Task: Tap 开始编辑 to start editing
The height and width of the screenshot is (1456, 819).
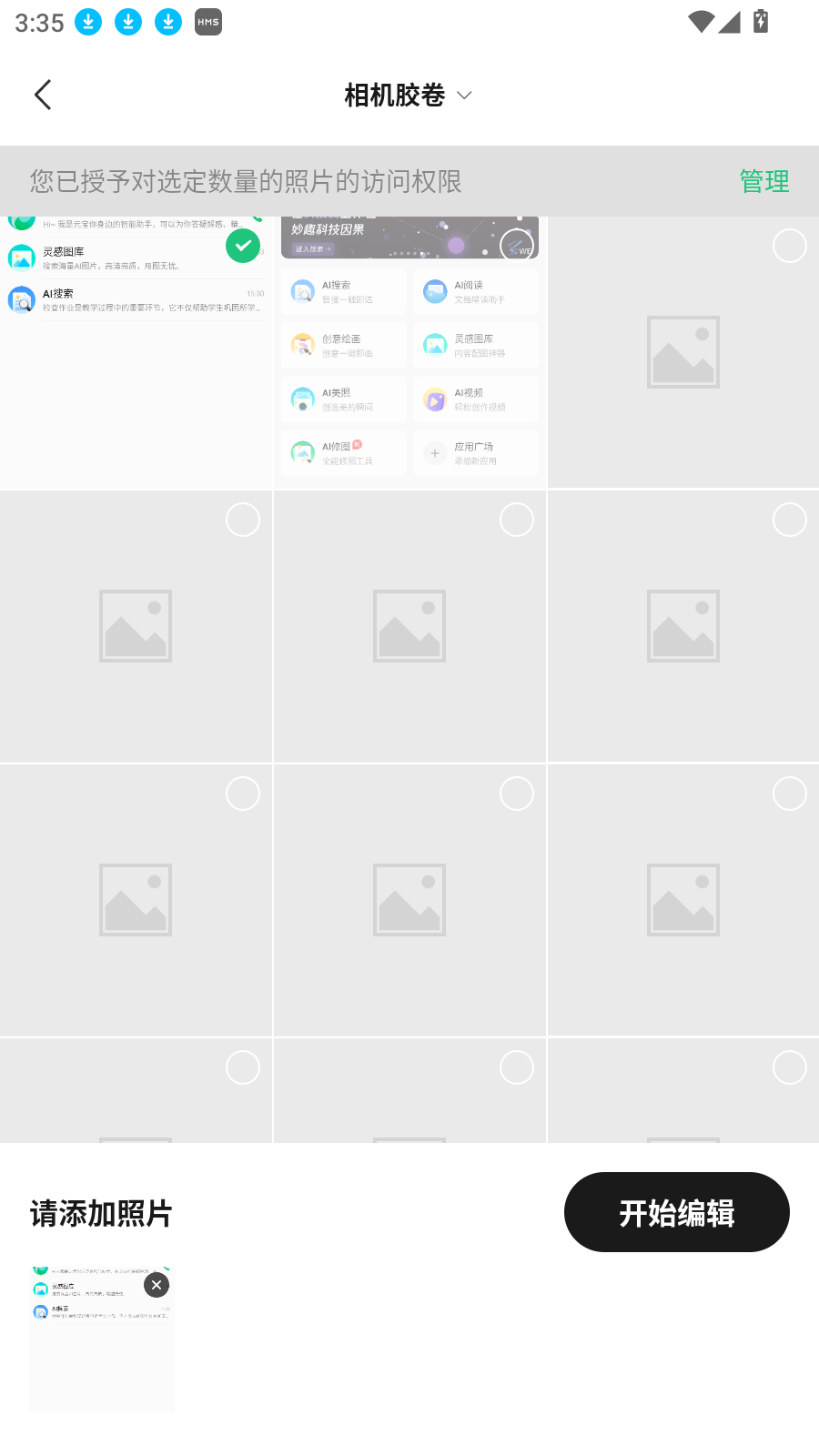Action: (x=676, y=1212)
